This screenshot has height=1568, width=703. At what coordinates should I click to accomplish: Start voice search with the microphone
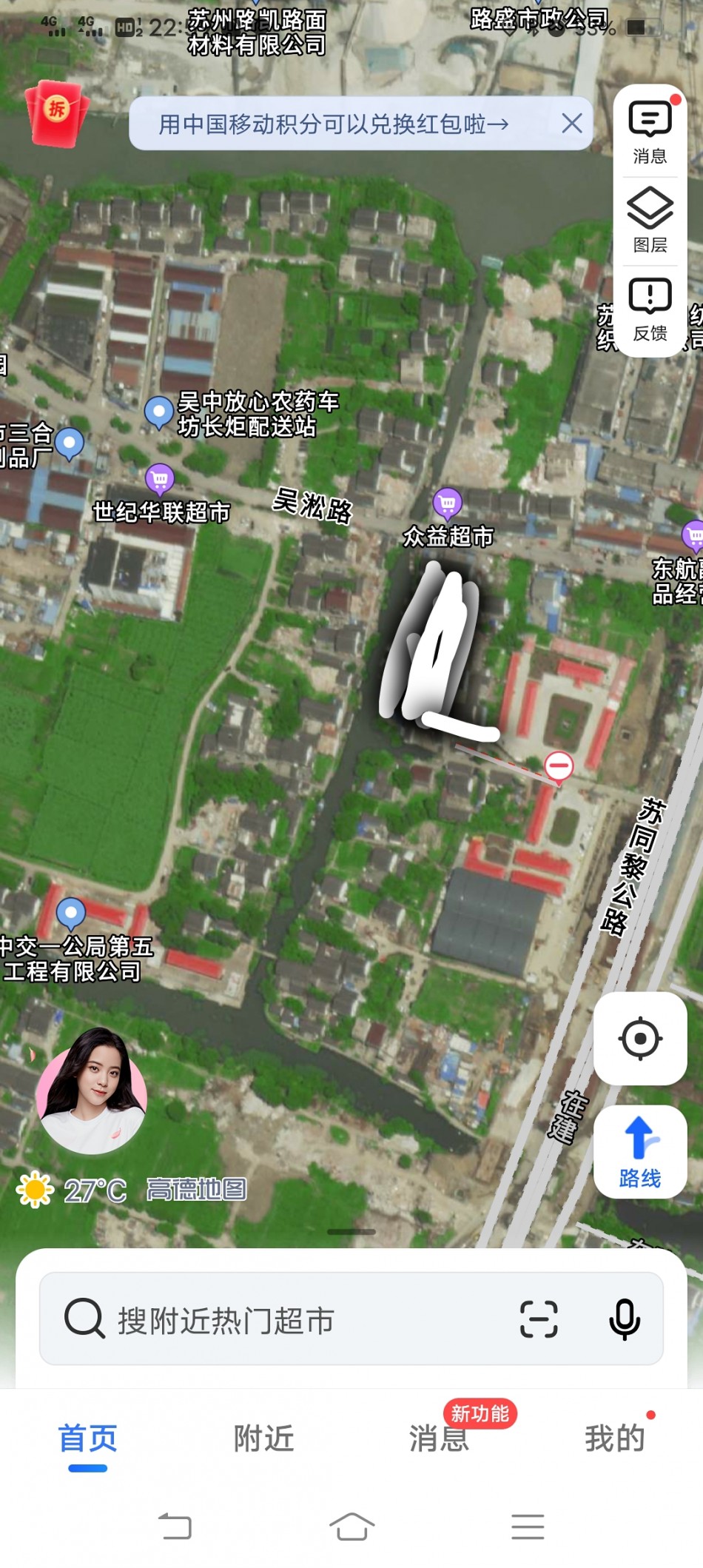[x=625, y=1319]
